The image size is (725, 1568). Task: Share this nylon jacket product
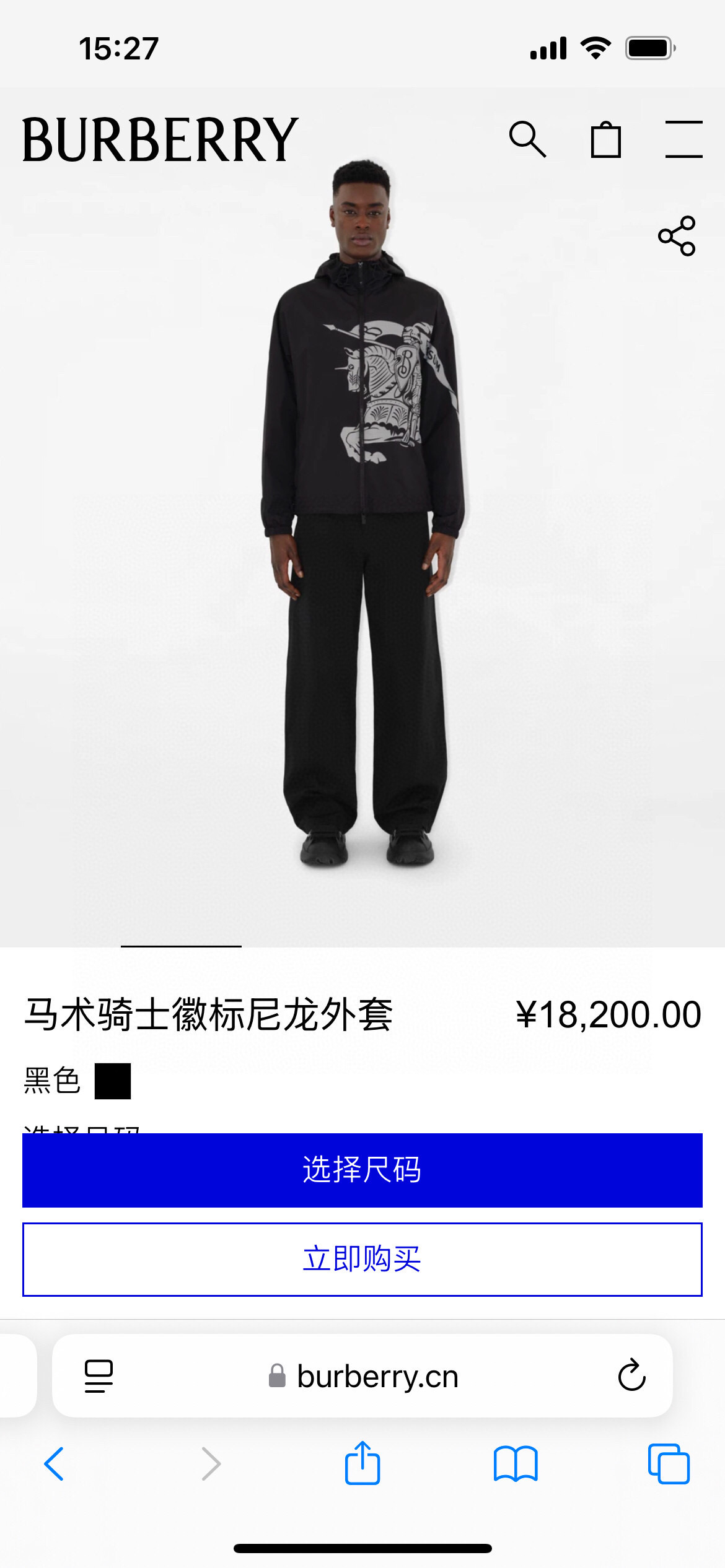click(677, 236)
